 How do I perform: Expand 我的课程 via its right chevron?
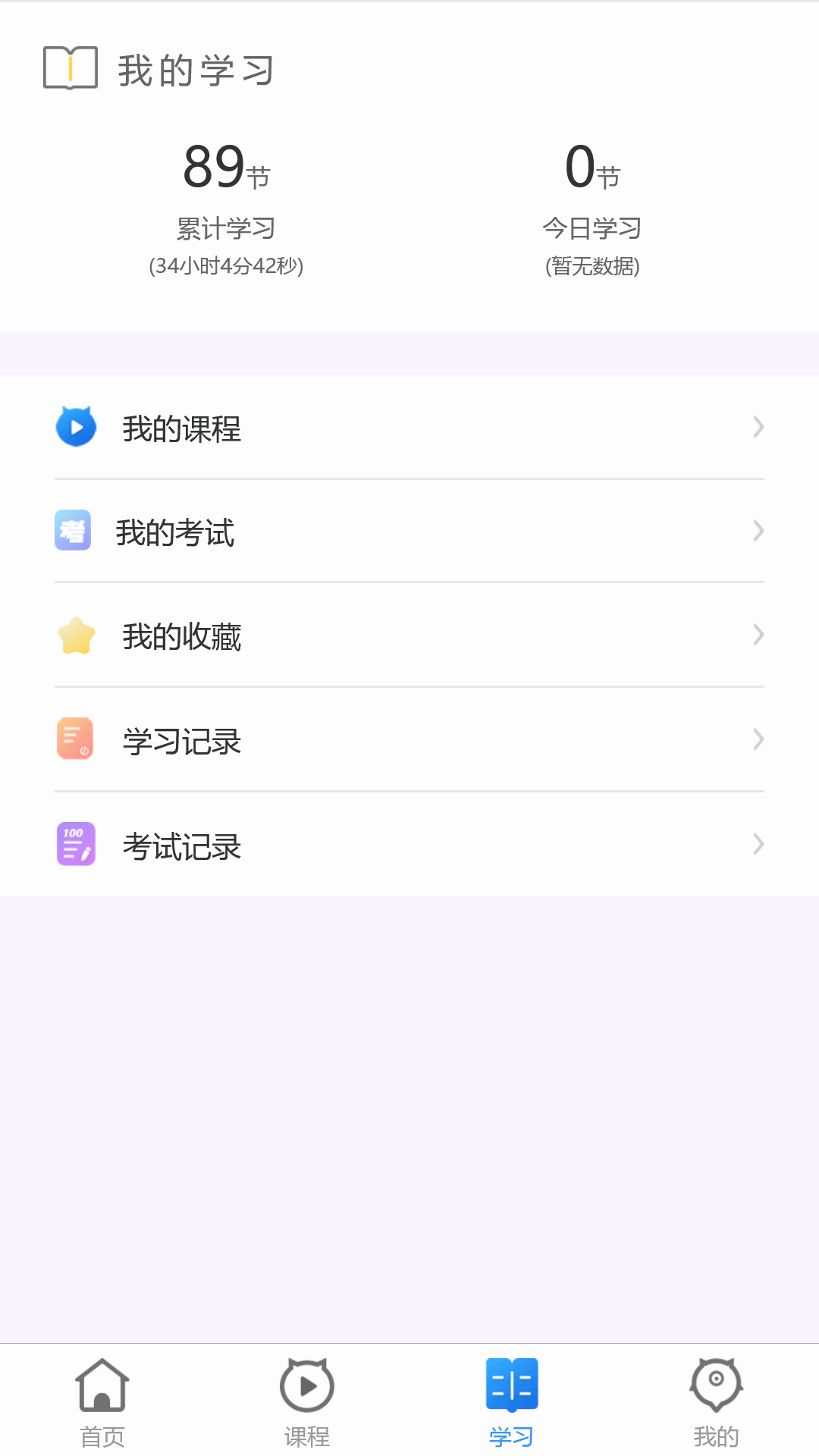pos(758,427)
